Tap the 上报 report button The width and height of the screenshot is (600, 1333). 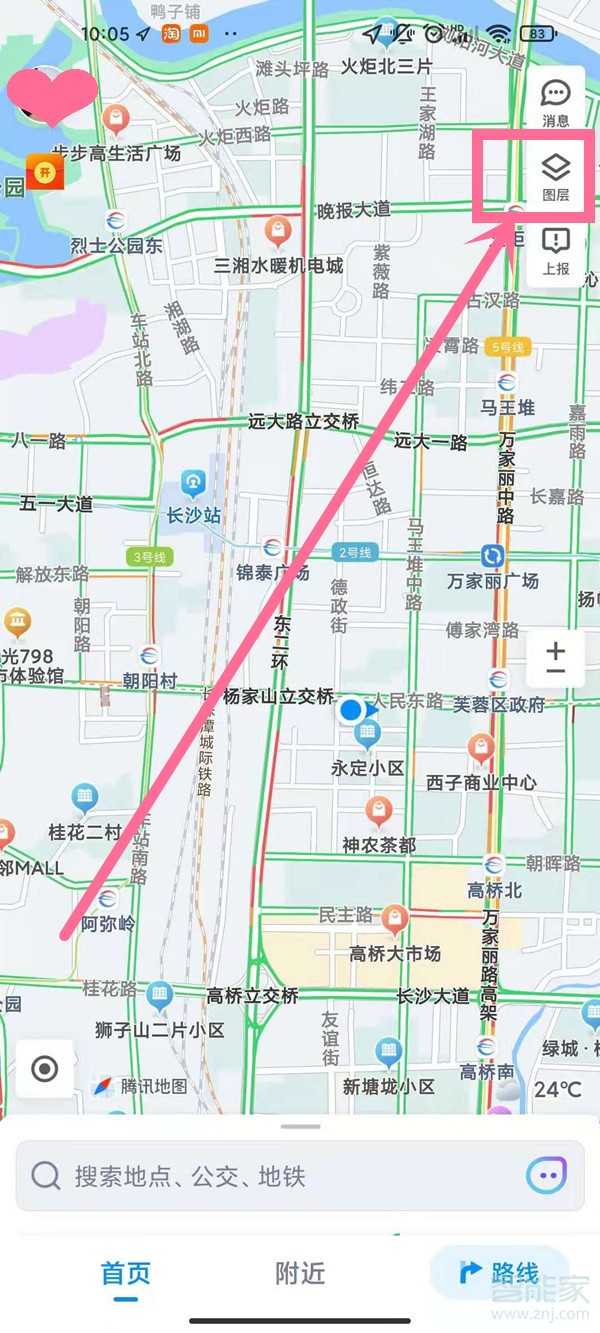555,250
